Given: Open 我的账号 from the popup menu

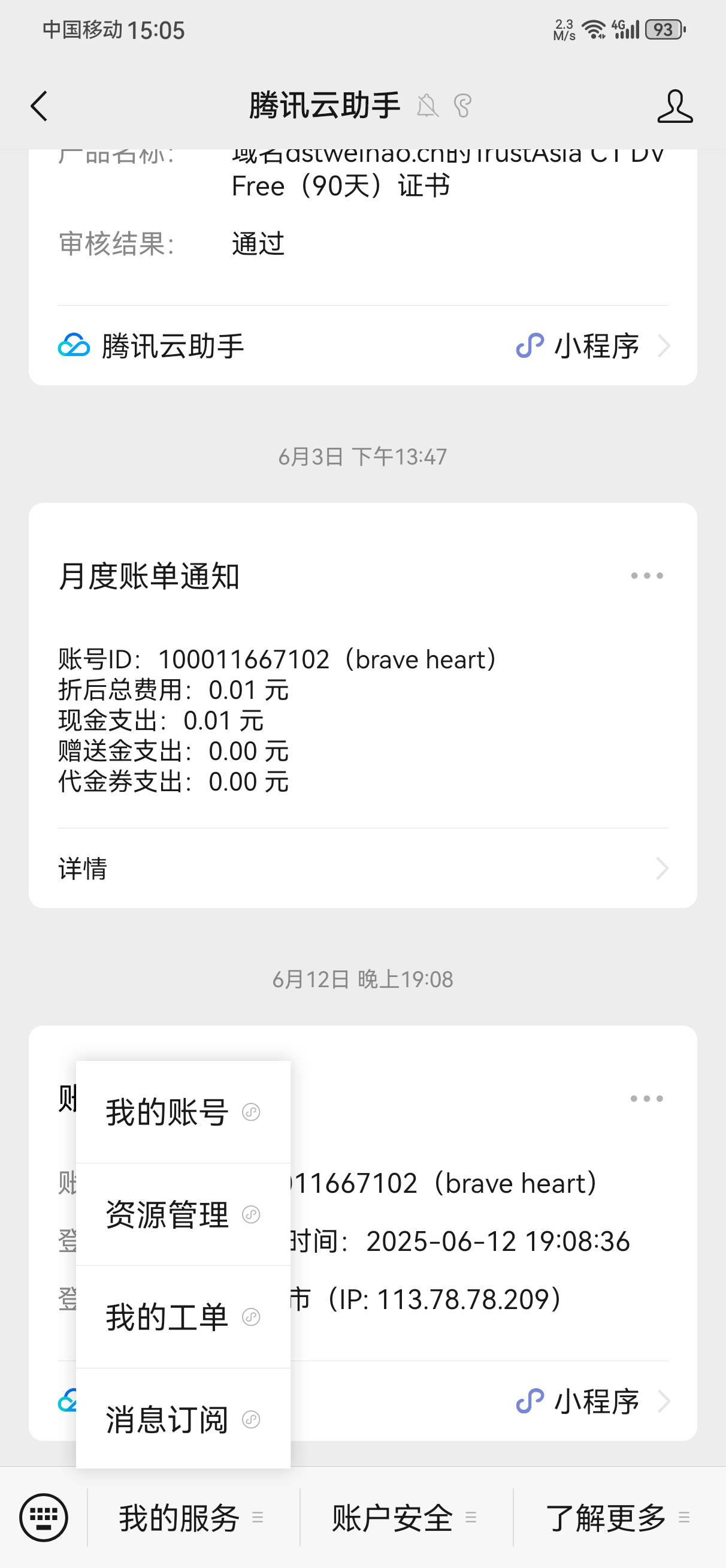Looking at the screenshot, I should click(183, 1112).
